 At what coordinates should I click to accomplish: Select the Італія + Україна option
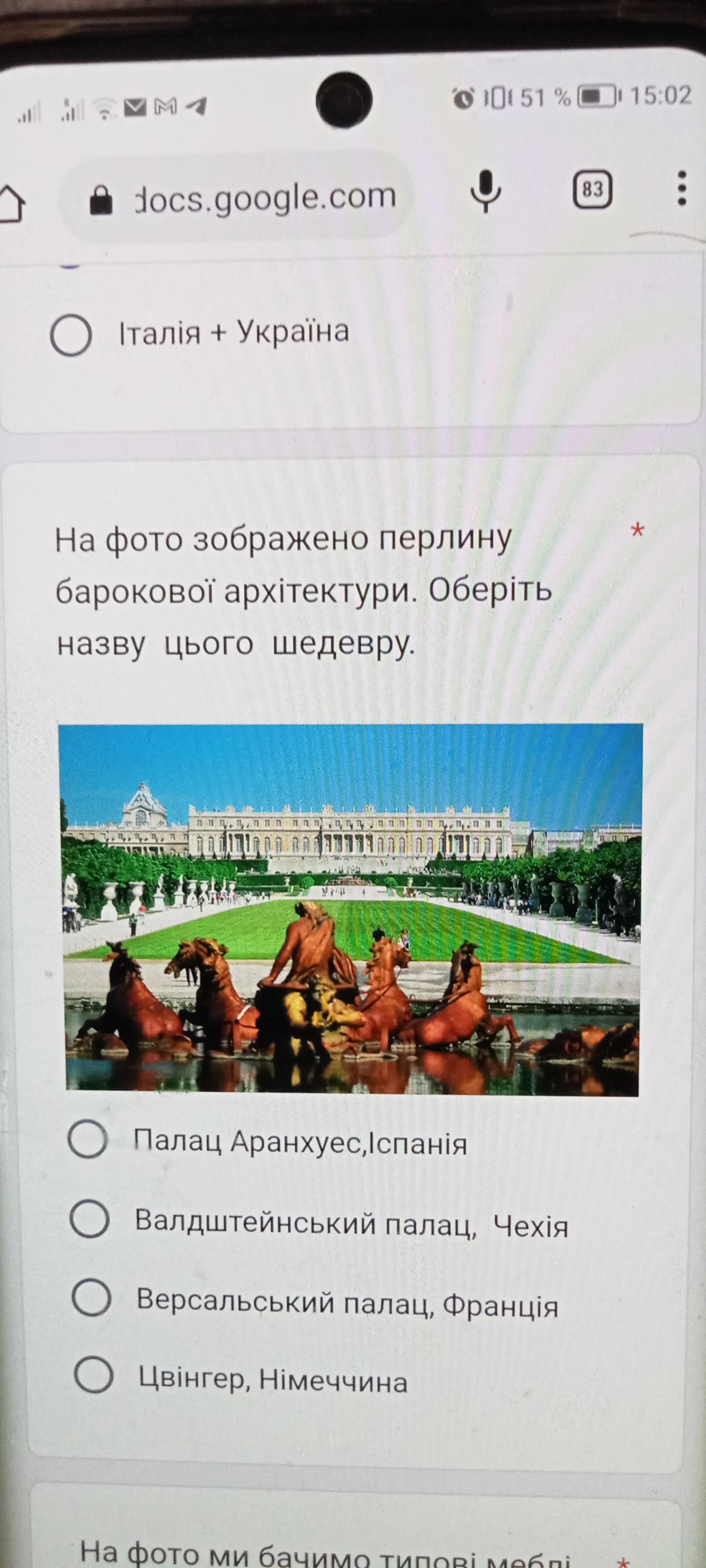point(71,335)
